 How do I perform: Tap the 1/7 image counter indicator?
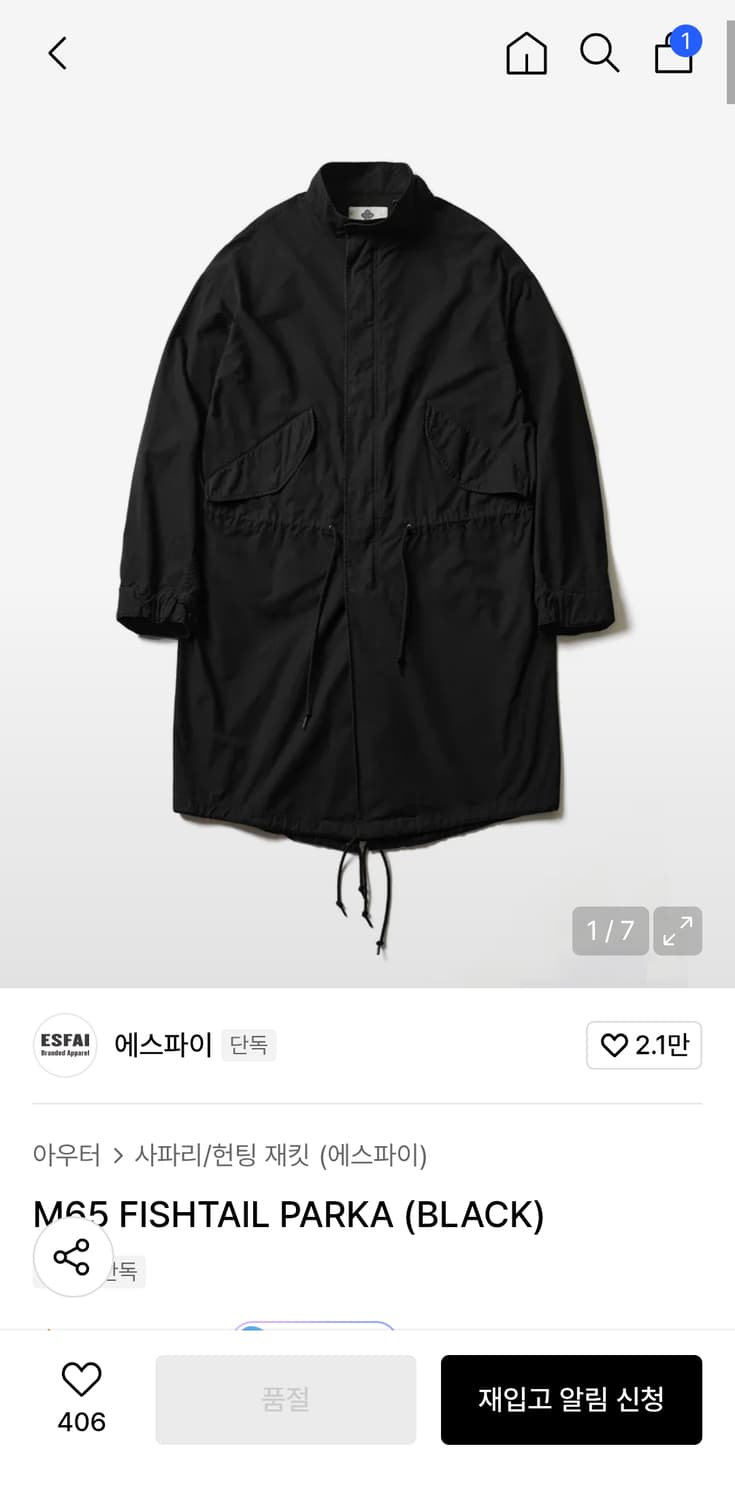609,931
